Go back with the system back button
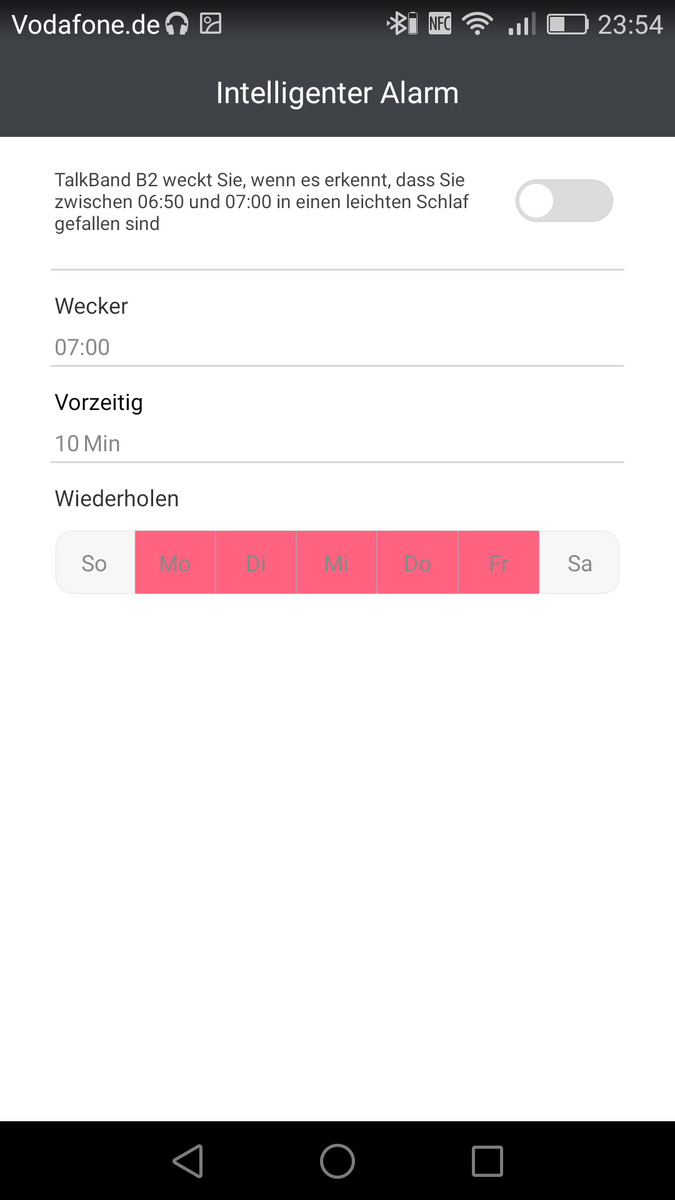675x1200 pixels. coord(188,1161)
